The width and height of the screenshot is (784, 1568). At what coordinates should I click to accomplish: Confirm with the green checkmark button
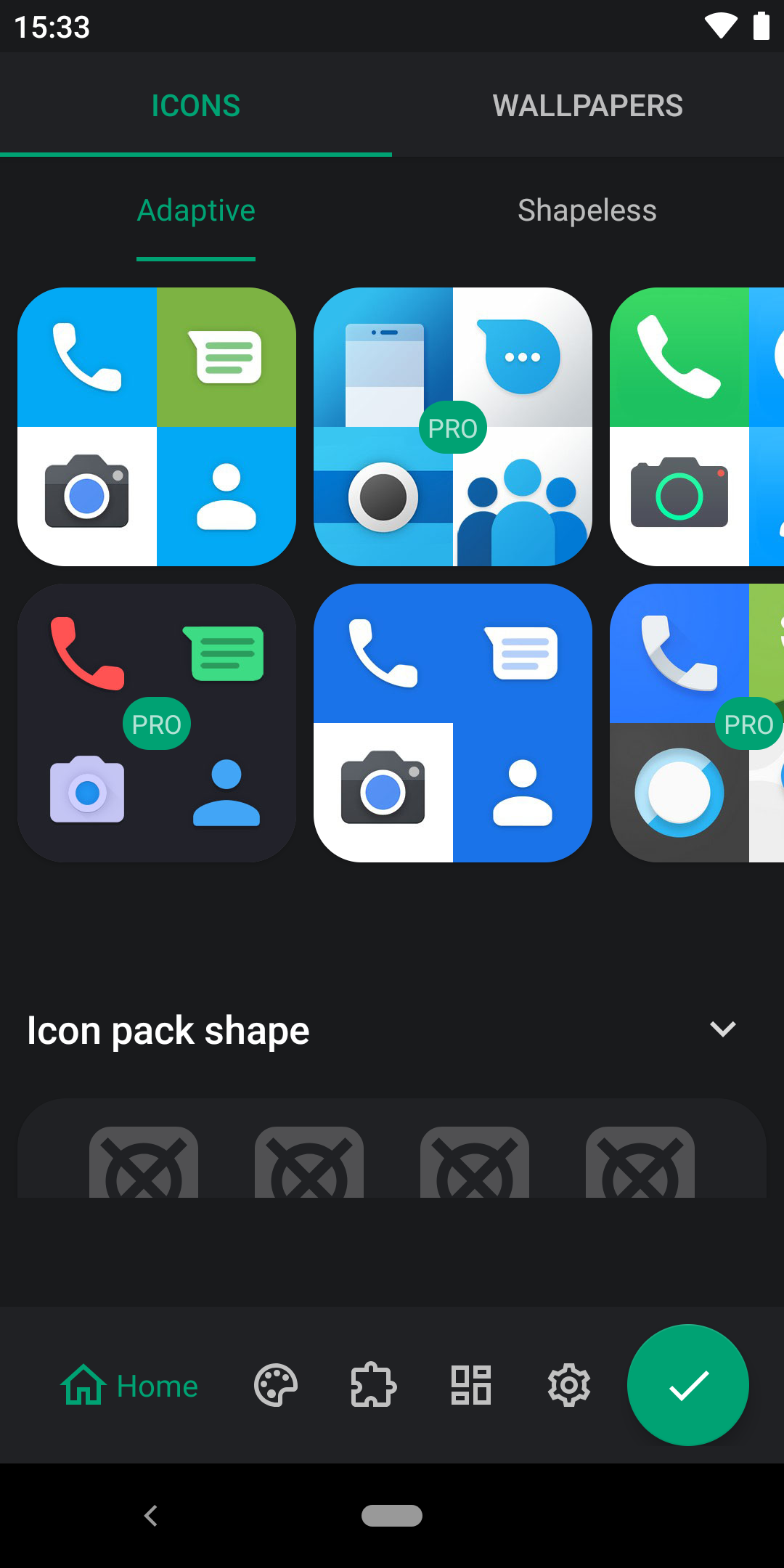coord(688,1385)
